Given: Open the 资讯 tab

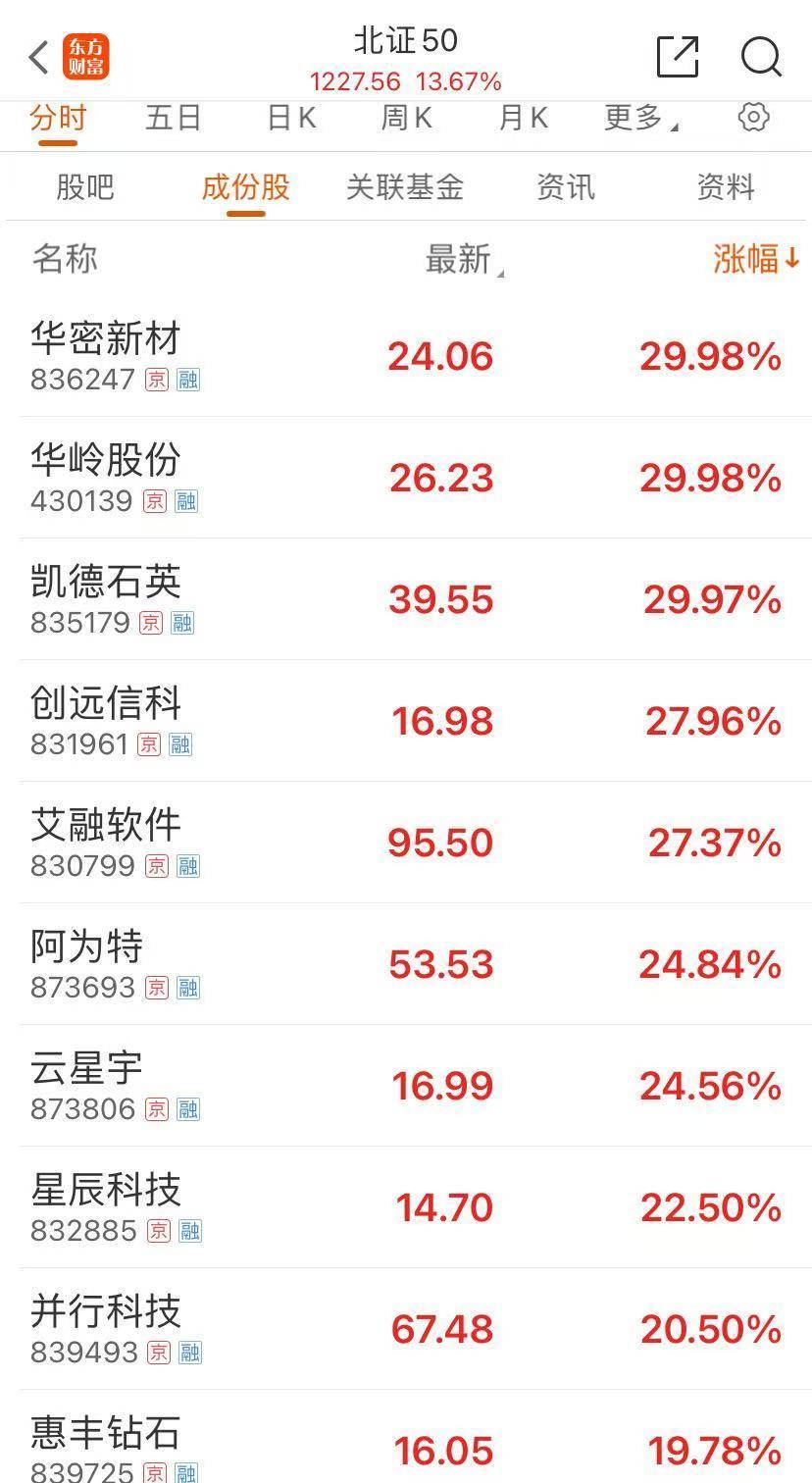Looking at the screenshot, I should (566, 186).
